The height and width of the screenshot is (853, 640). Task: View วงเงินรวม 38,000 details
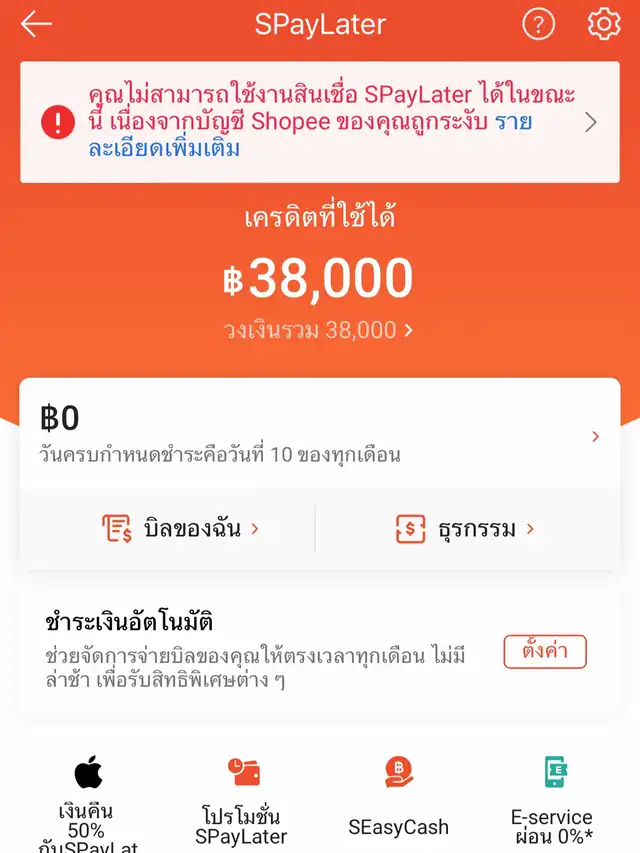tap(319, 330)
